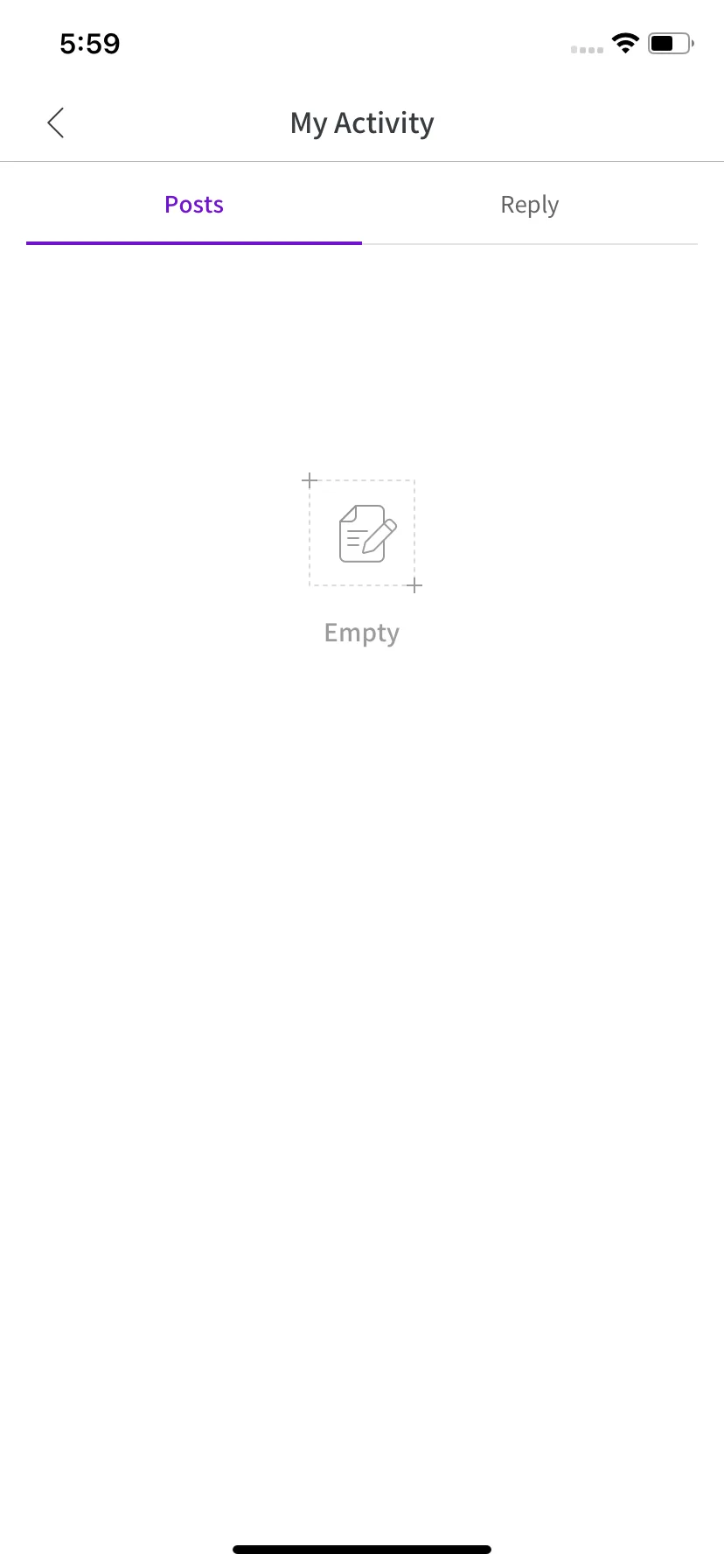The height and width of the screenshot is (1568, 724).
Task: Tap the Empty label text
Action: point(362,632)
